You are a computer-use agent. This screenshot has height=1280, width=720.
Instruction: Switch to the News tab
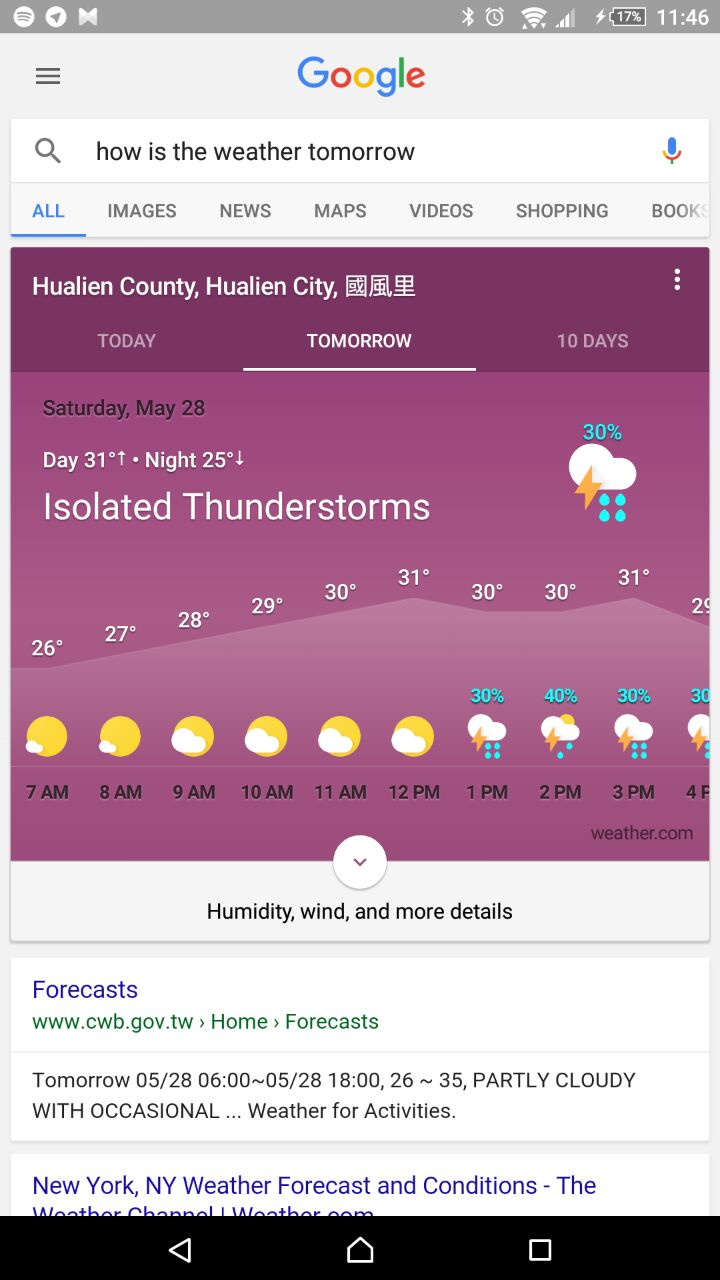coord(245,211)
